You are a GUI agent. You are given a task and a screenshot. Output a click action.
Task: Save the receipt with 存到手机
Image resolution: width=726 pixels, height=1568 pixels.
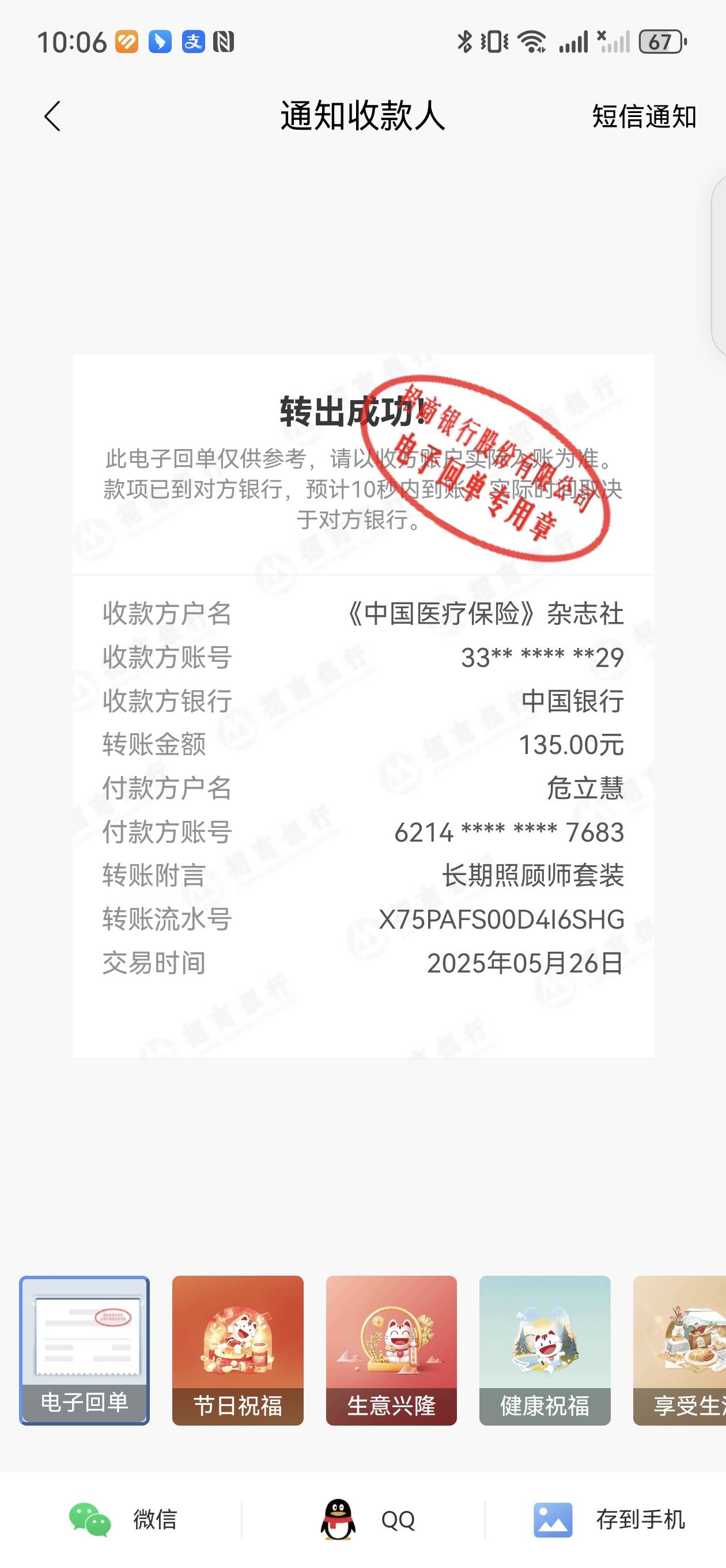coord(609,1520)
